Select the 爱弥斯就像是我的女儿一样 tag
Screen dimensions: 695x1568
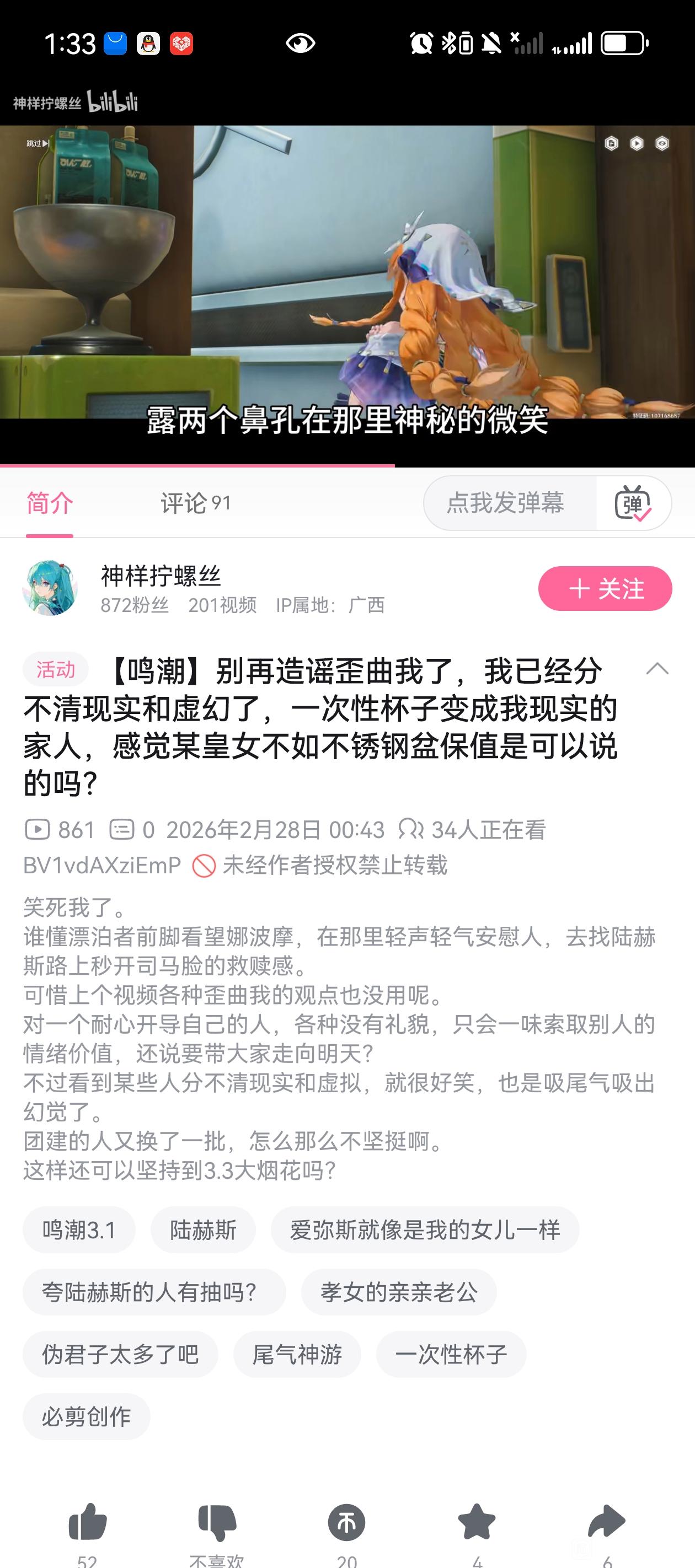tap(425, 1229)
